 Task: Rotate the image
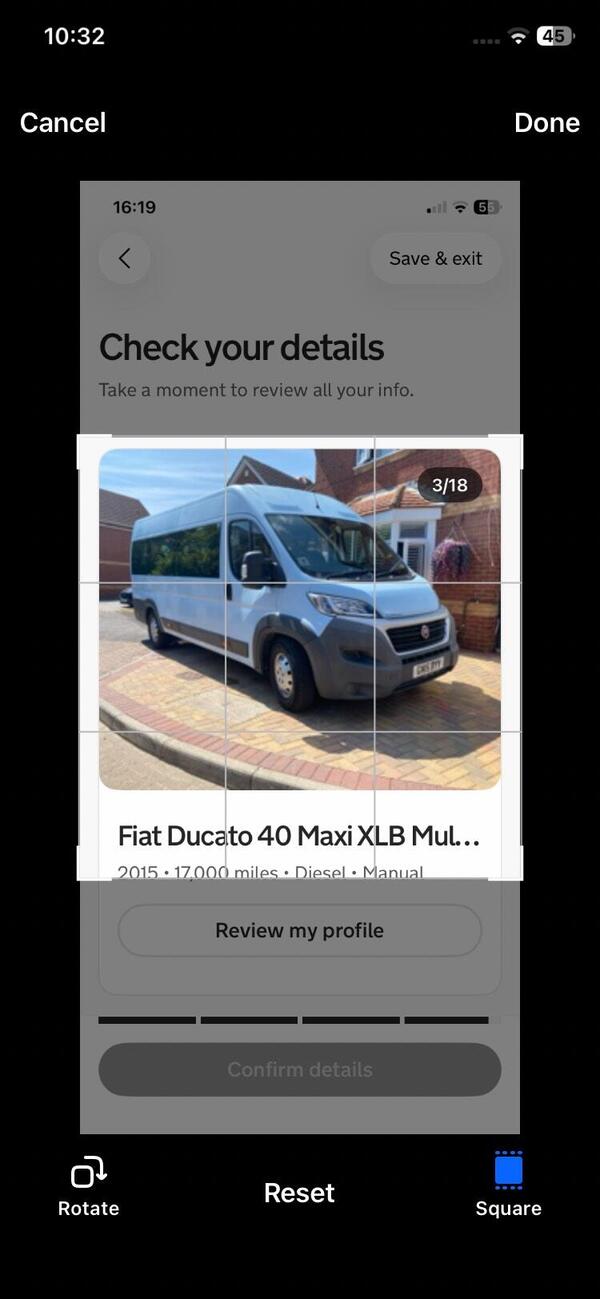point(88,1187)
